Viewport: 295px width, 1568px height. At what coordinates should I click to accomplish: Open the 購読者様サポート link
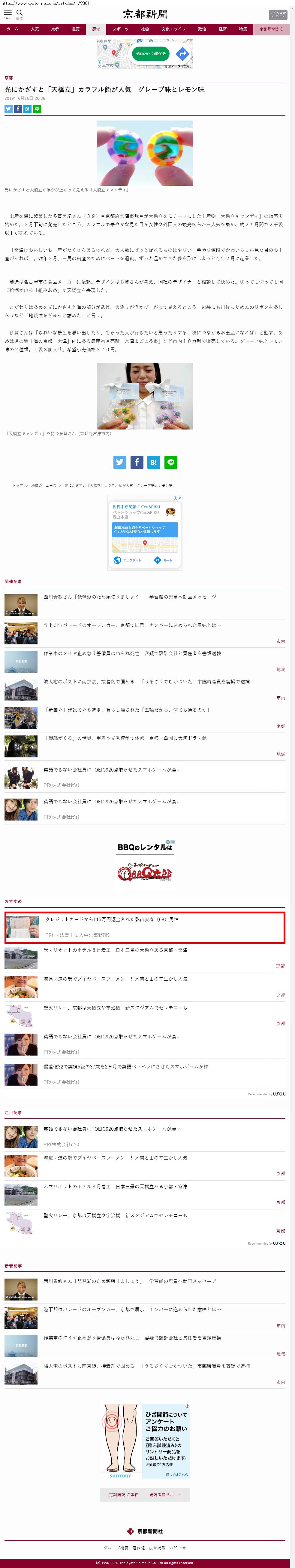pyautogui.click(x=165, y=1494)
